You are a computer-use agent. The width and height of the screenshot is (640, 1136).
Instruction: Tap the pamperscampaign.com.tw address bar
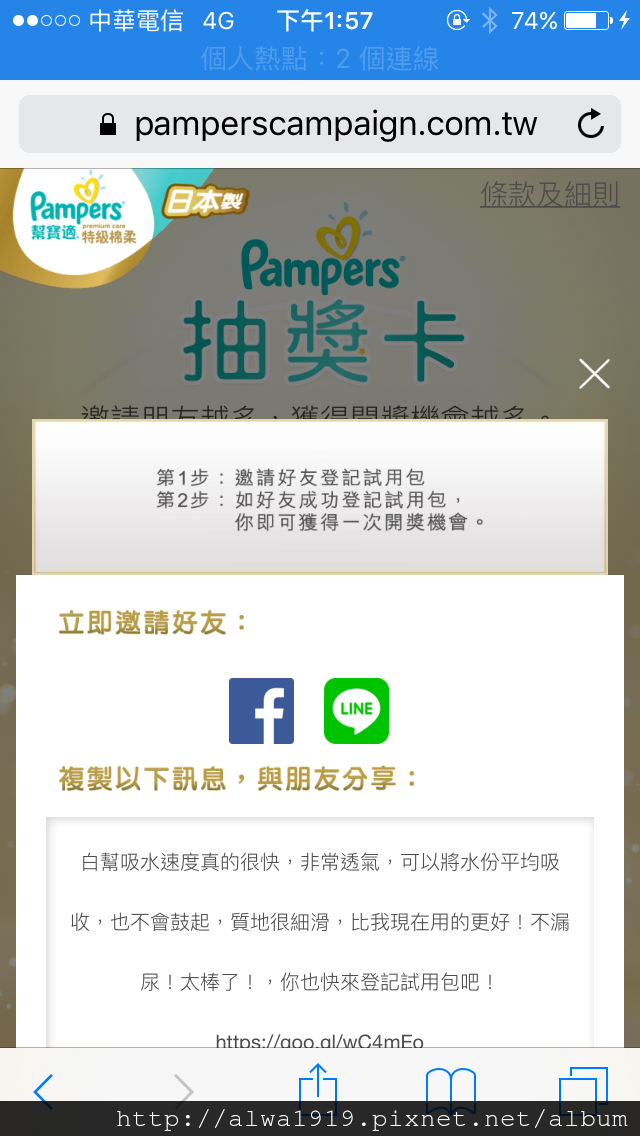coord(320,124)
